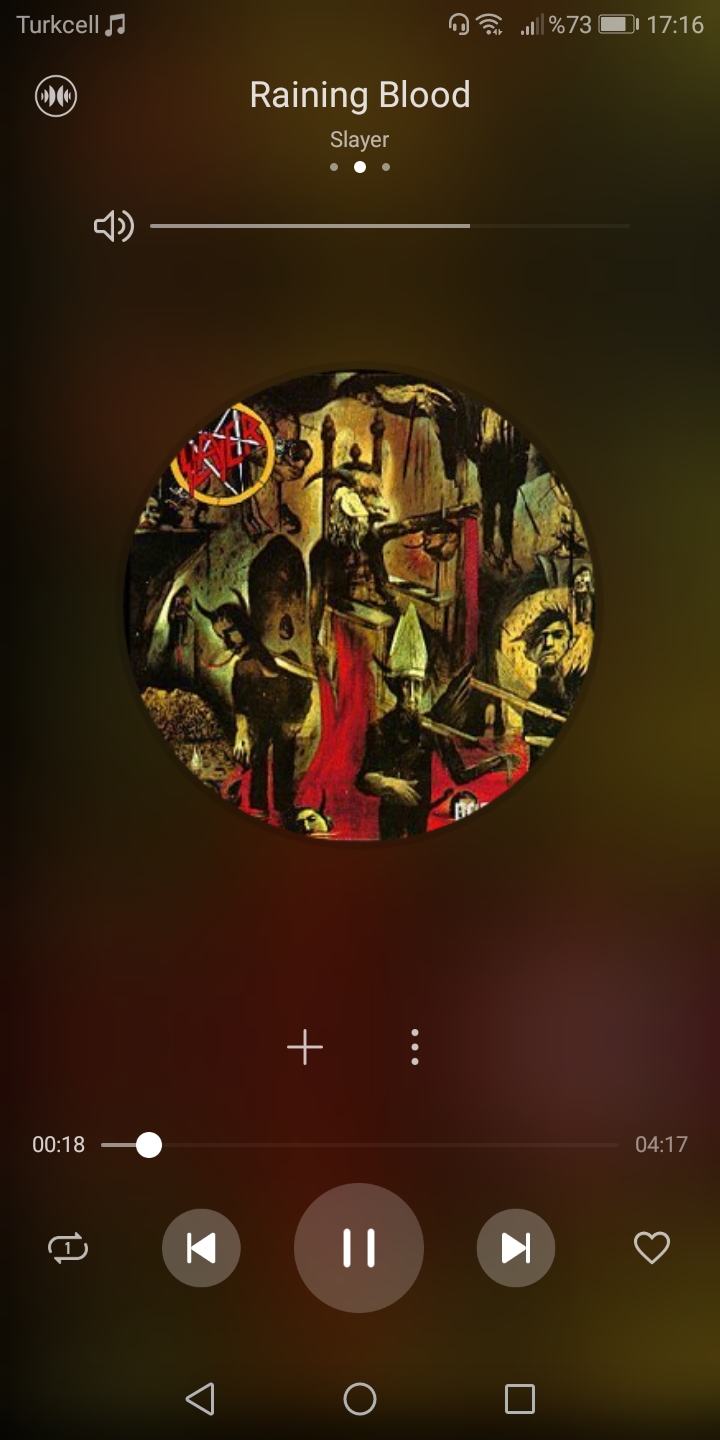Add the song to a playlist with the plus icon
The image size is (720, 1440).
305,1047
